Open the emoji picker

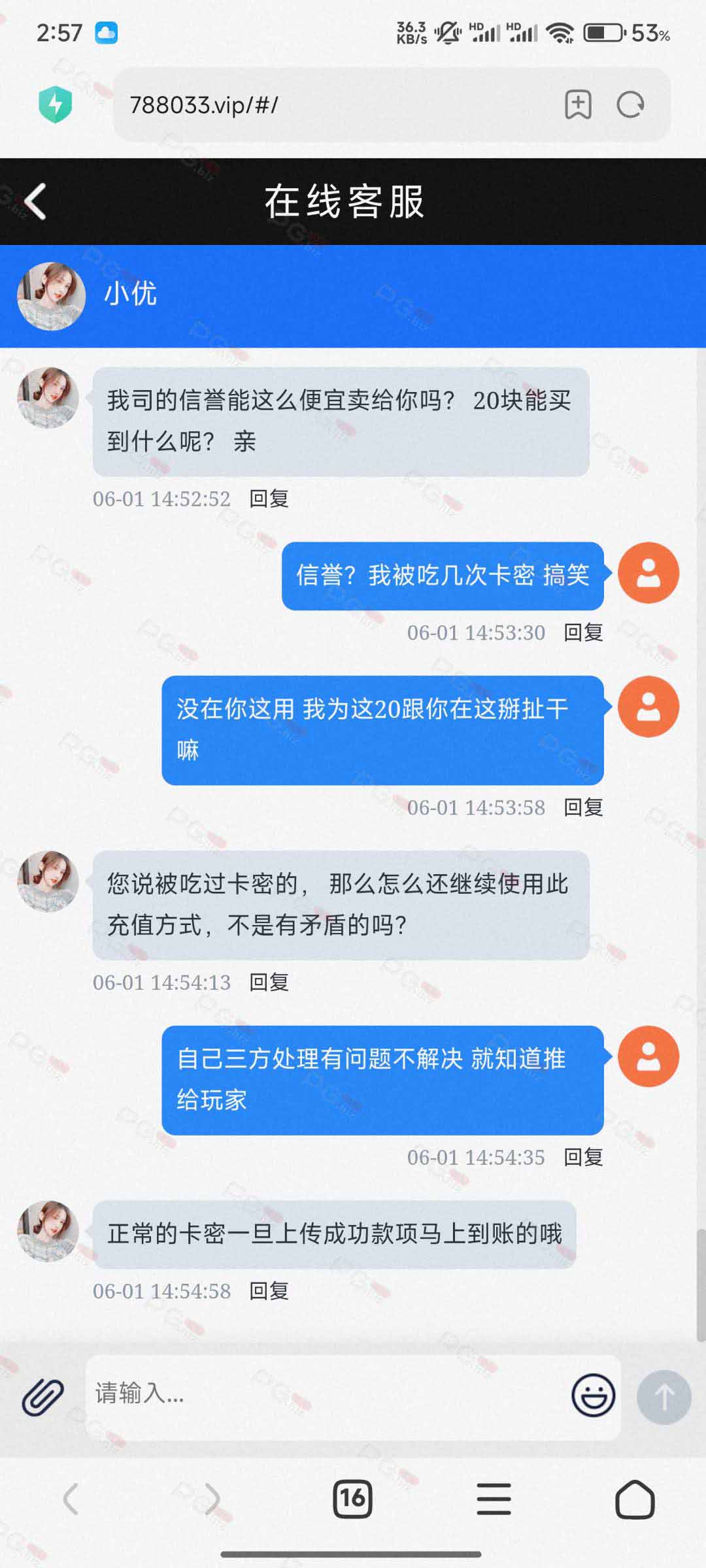594,1396
